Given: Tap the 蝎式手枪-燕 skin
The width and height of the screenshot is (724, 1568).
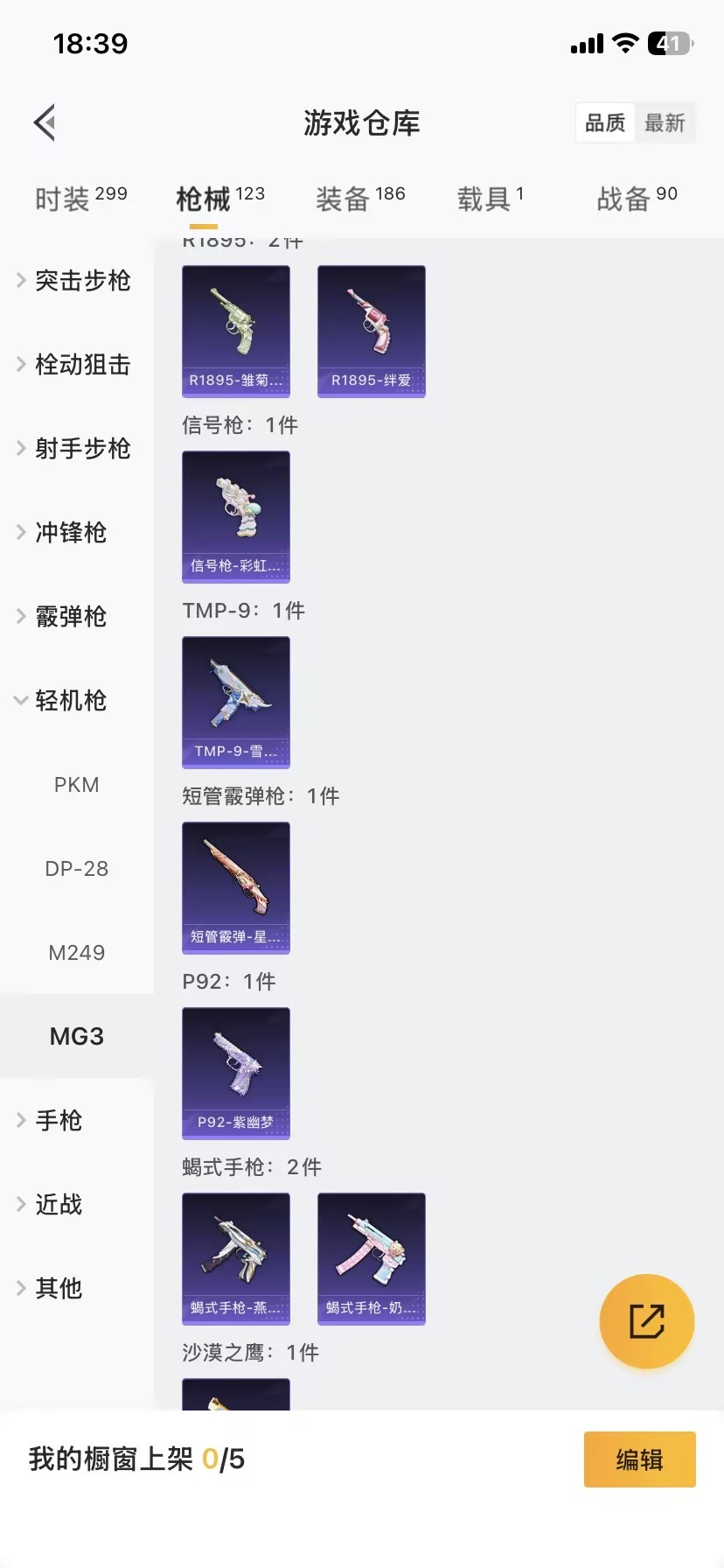Looking at the screenshot, I should (x=235, y=1258).
